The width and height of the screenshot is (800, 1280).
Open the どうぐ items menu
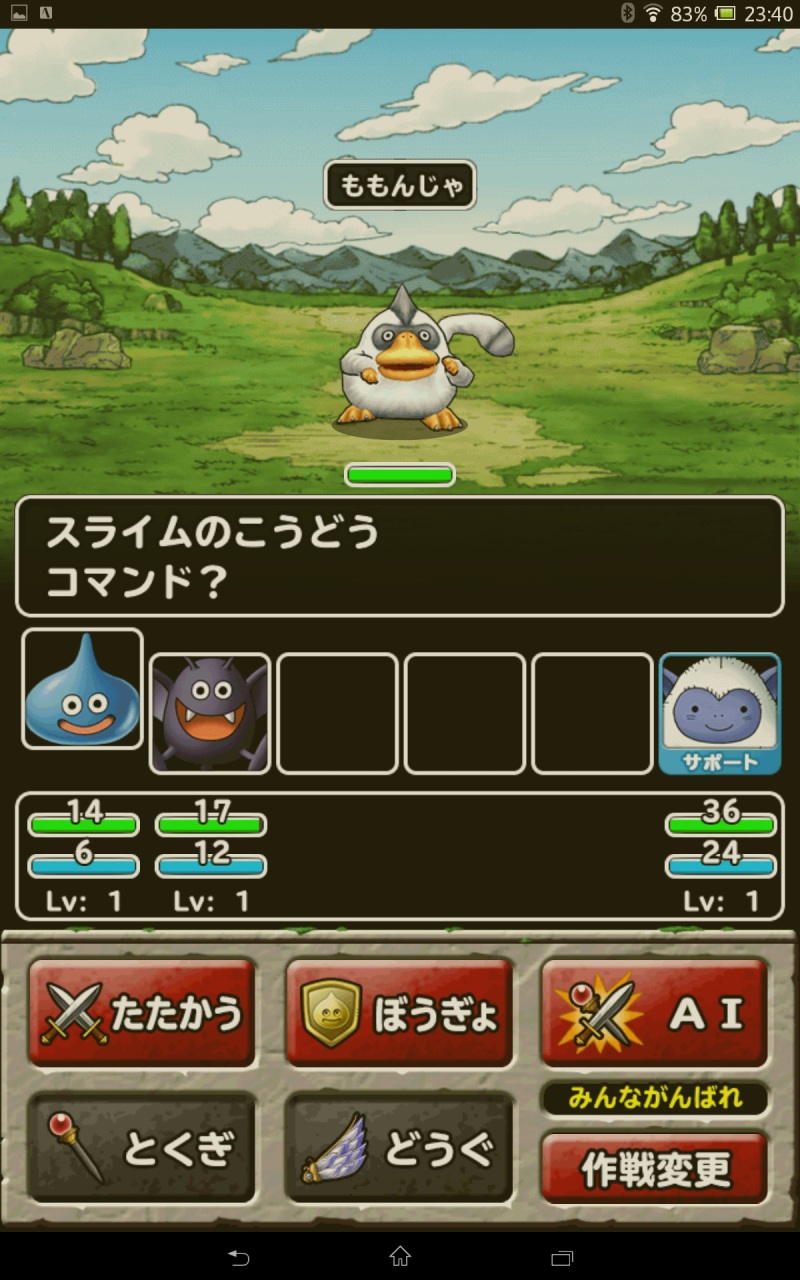(x=399, y=1148)
